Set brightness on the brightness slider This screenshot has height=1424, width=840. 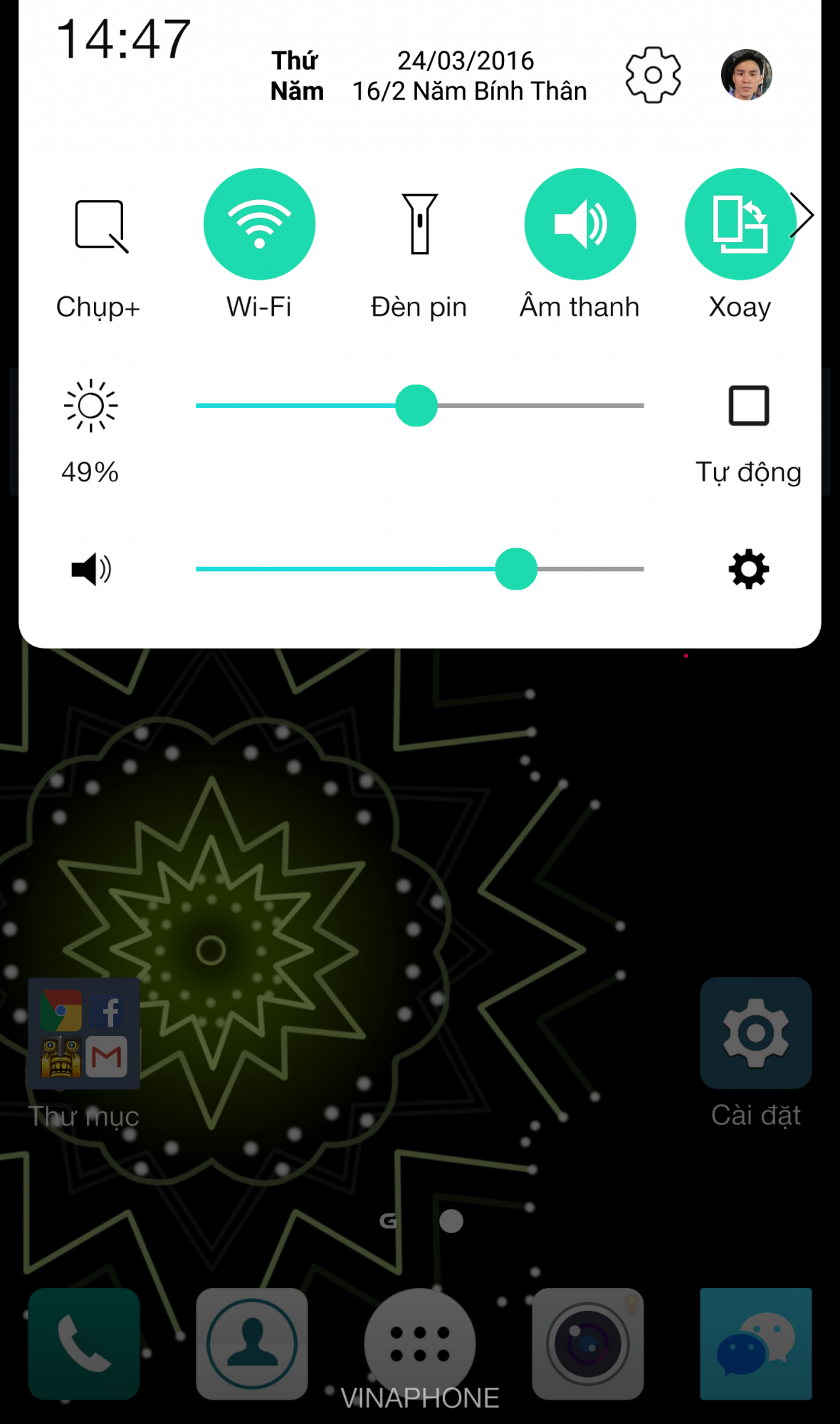point(420,405)
